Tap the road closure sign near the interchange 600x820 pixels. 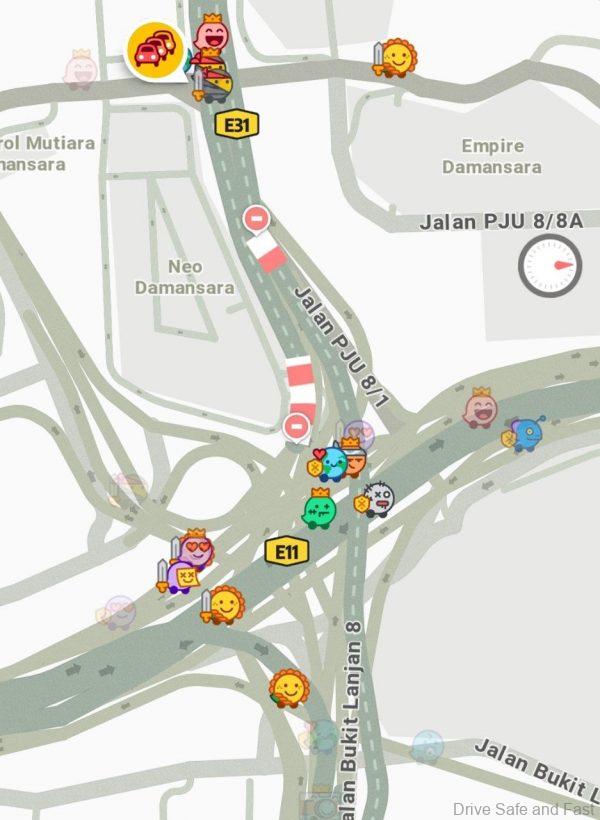pyautogui.click(x=296, y=426)
